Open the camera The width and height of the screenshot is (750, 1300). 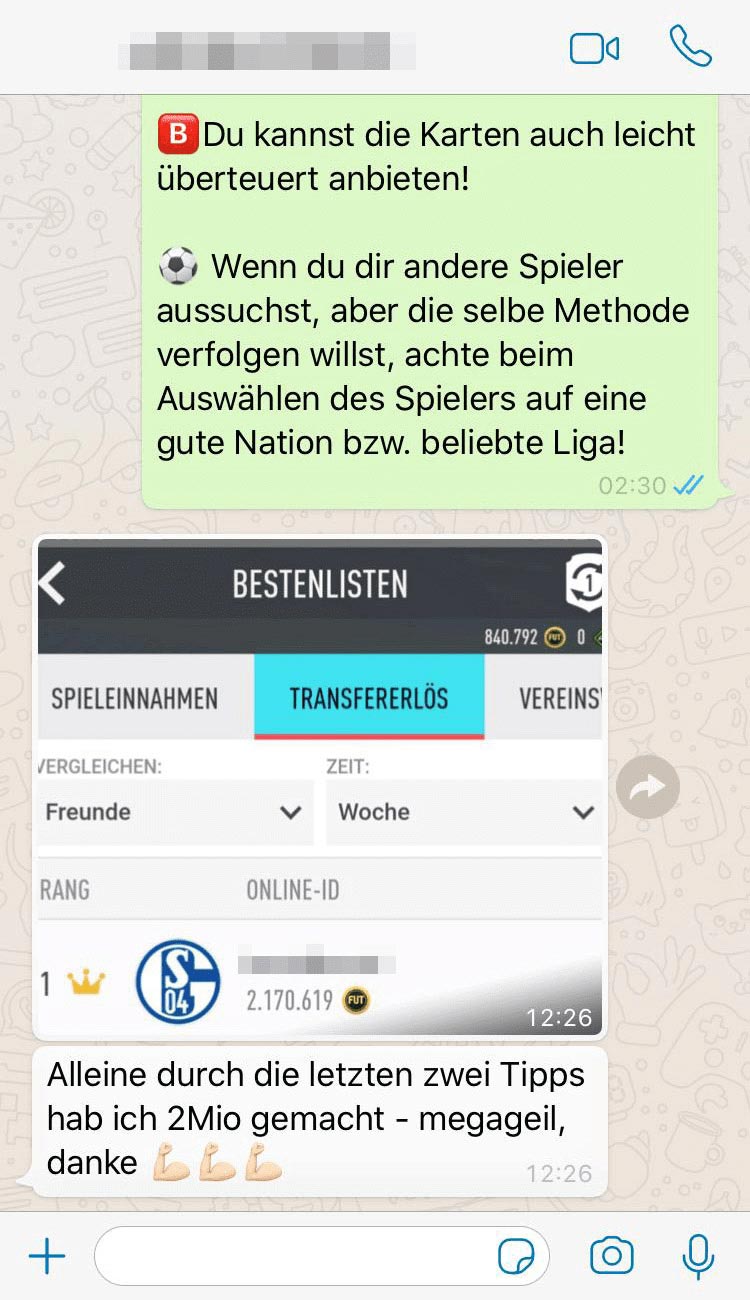click(x=612, y=1256)
